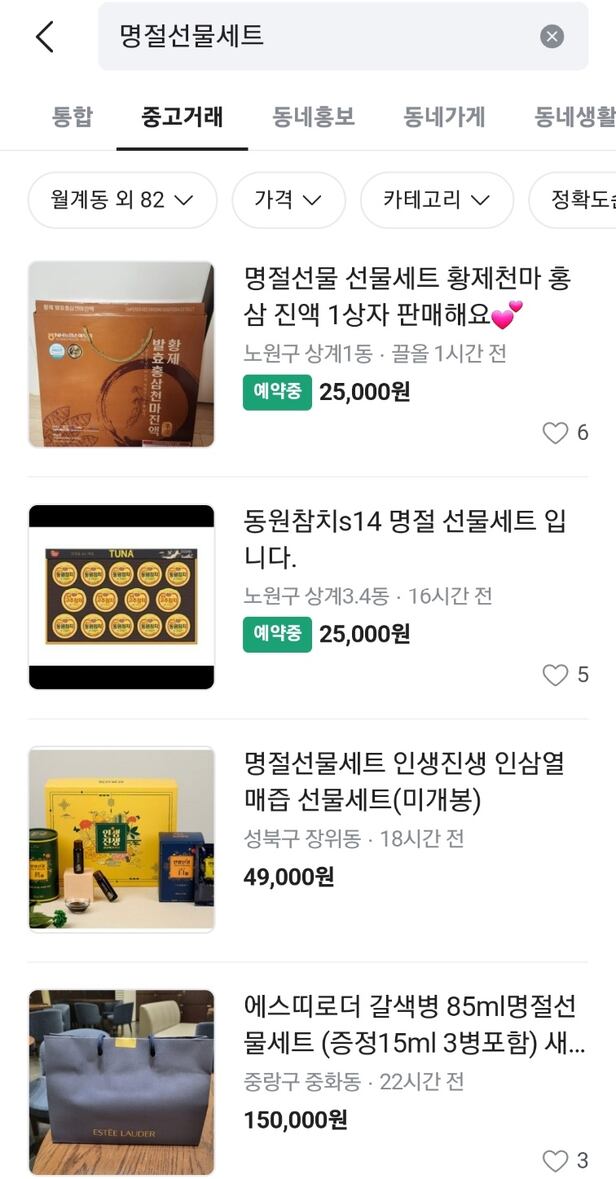Screen dimensions: 616x1179
Task: Expand the 카테고리 filter
Action: (x=436, y=200)
